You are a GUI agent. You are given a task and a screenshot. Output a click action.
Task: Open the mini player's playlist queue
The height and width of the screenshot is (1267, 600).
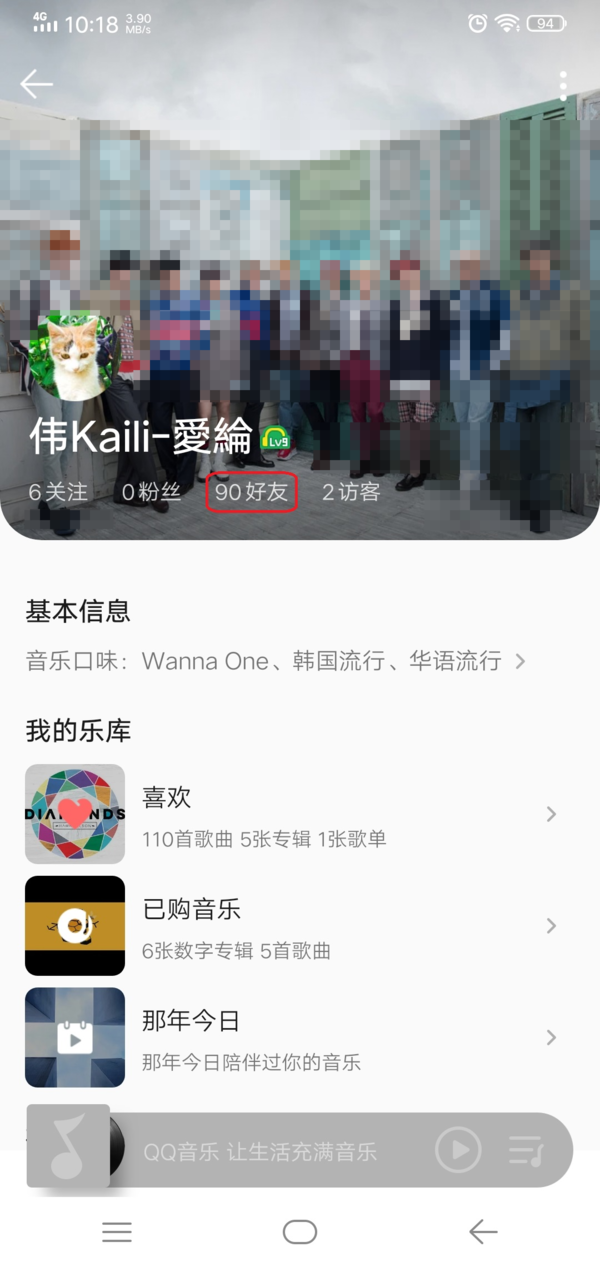click(526, 1150)
